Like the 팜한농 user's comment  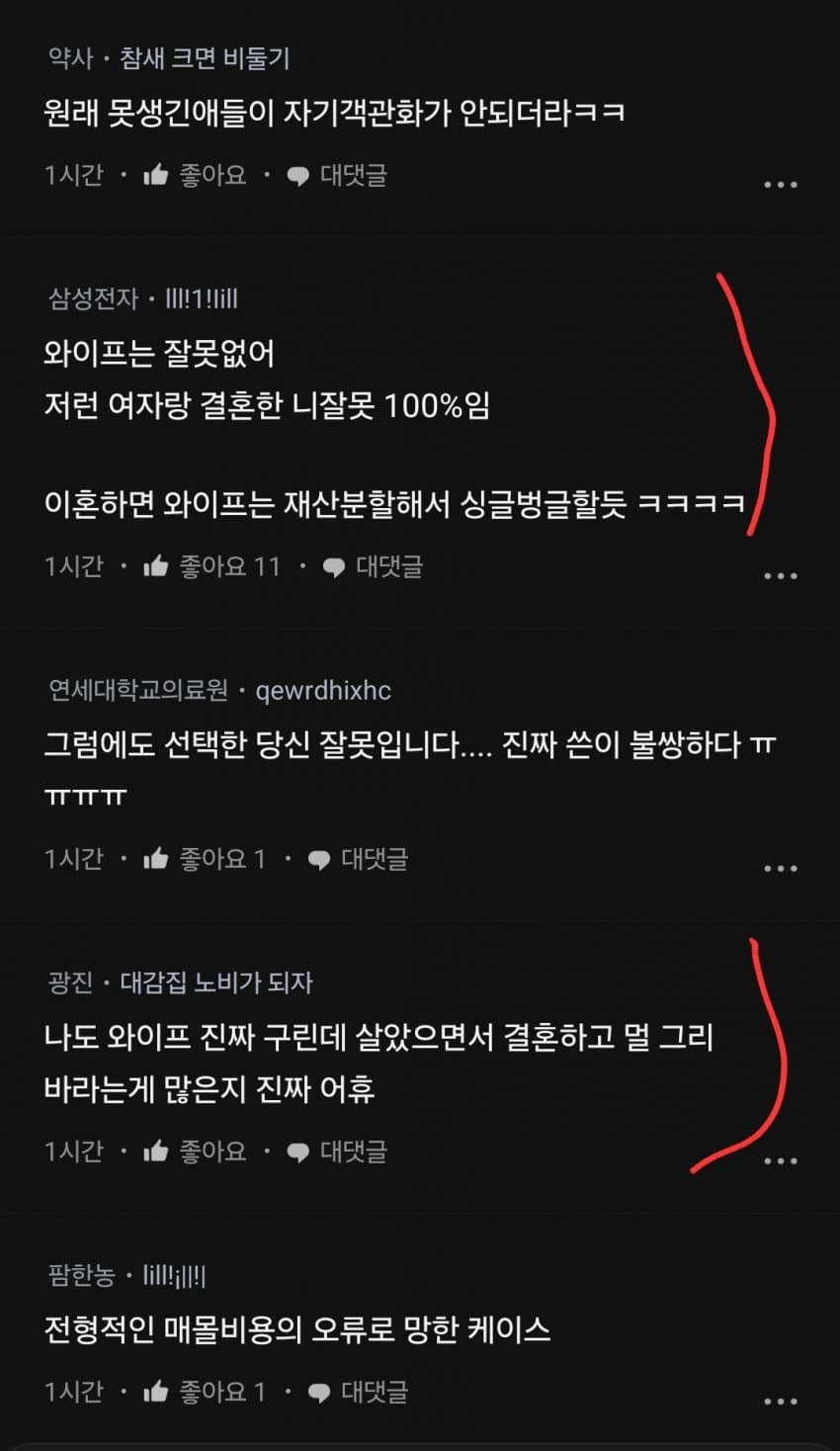pyautogui.click(x=204, y=1392)
